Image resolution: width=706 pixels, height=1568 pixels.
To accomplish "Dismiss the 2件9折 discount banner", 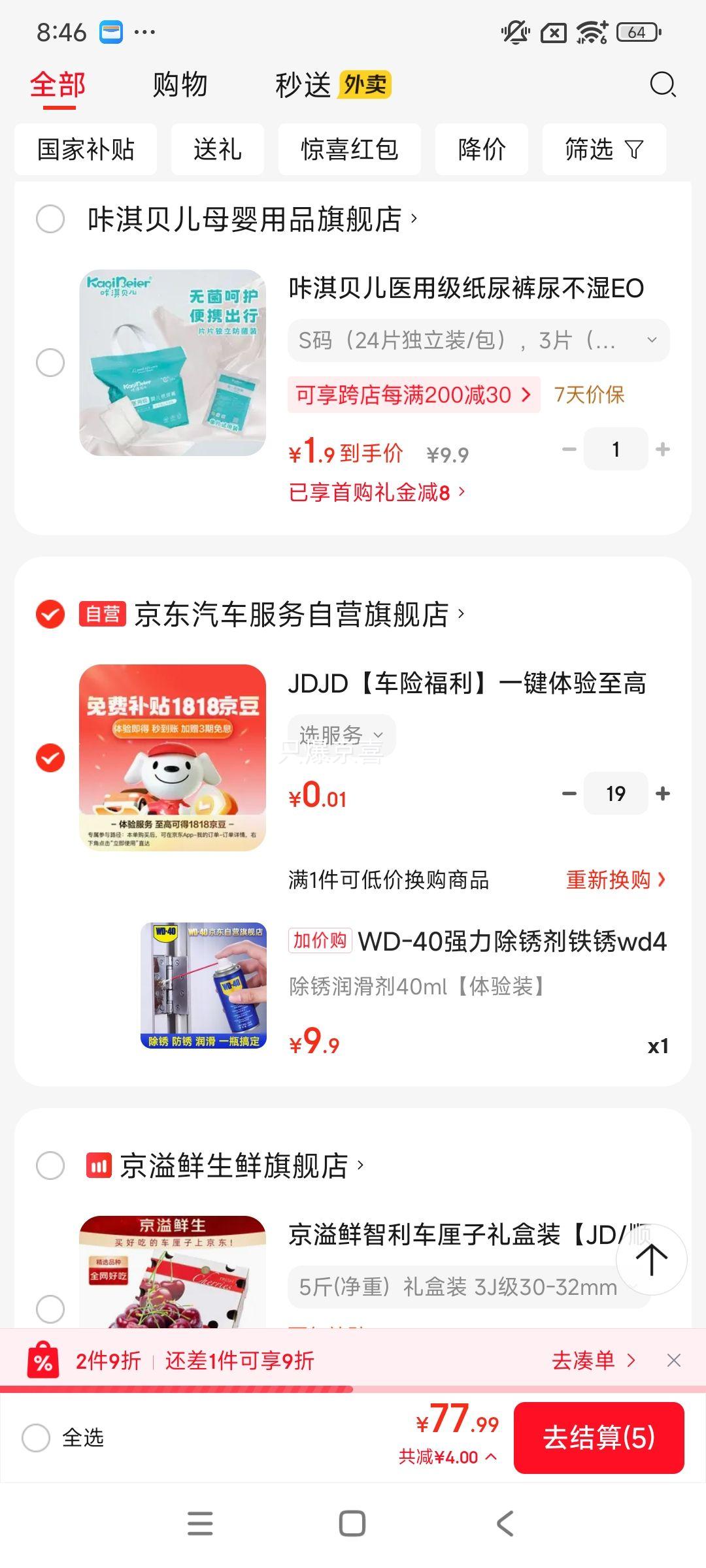I will [674, 1360].
